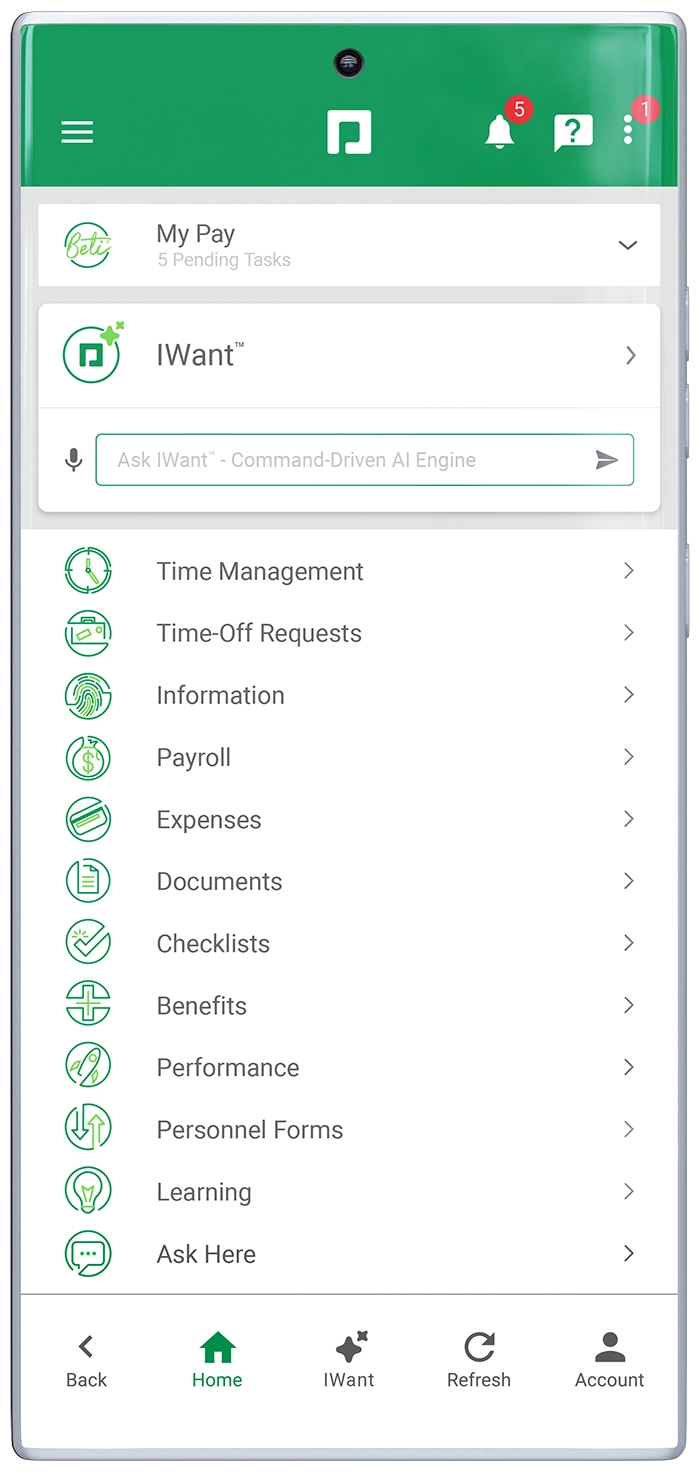The width and height of the screenshot is (700, 1472).
Task: Open the notifications bell
Action: pyautogui.click(x=499, y=131)
